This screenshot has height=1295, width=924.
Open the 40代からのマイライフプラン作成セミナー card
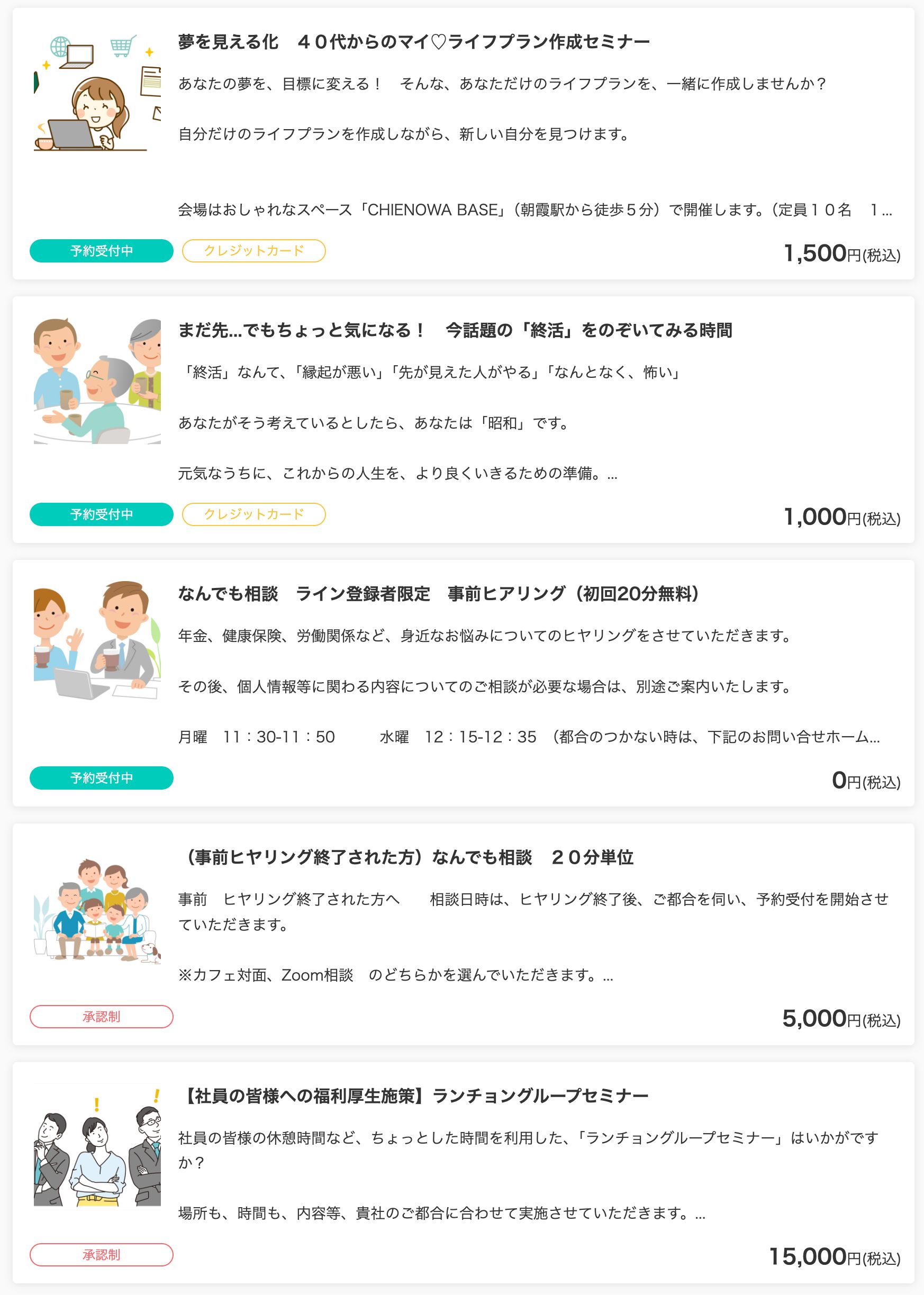coord(414,42)
